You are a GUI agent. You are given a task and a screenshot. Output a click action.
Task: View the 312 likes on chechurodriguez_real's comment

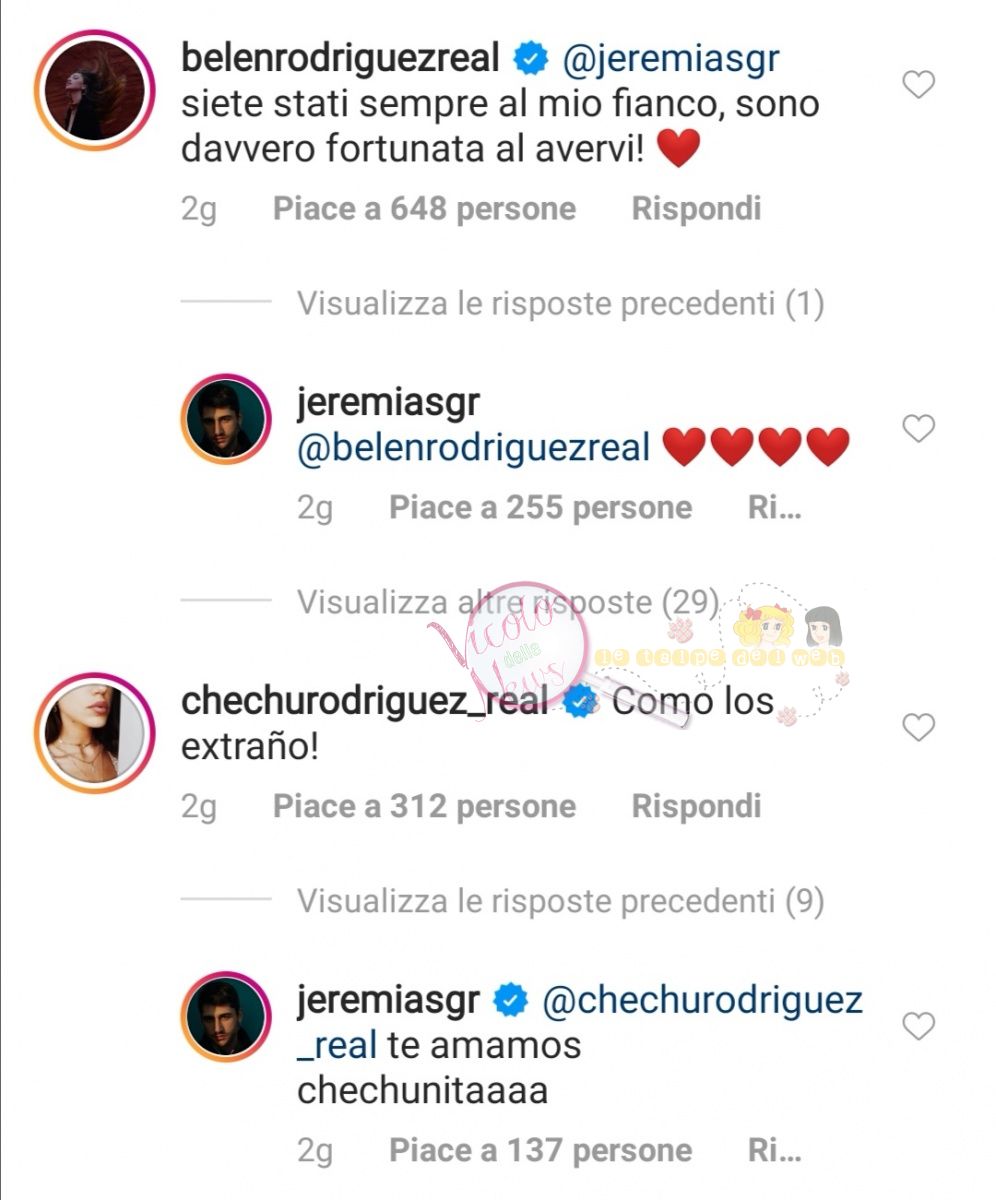click(424, 806)
